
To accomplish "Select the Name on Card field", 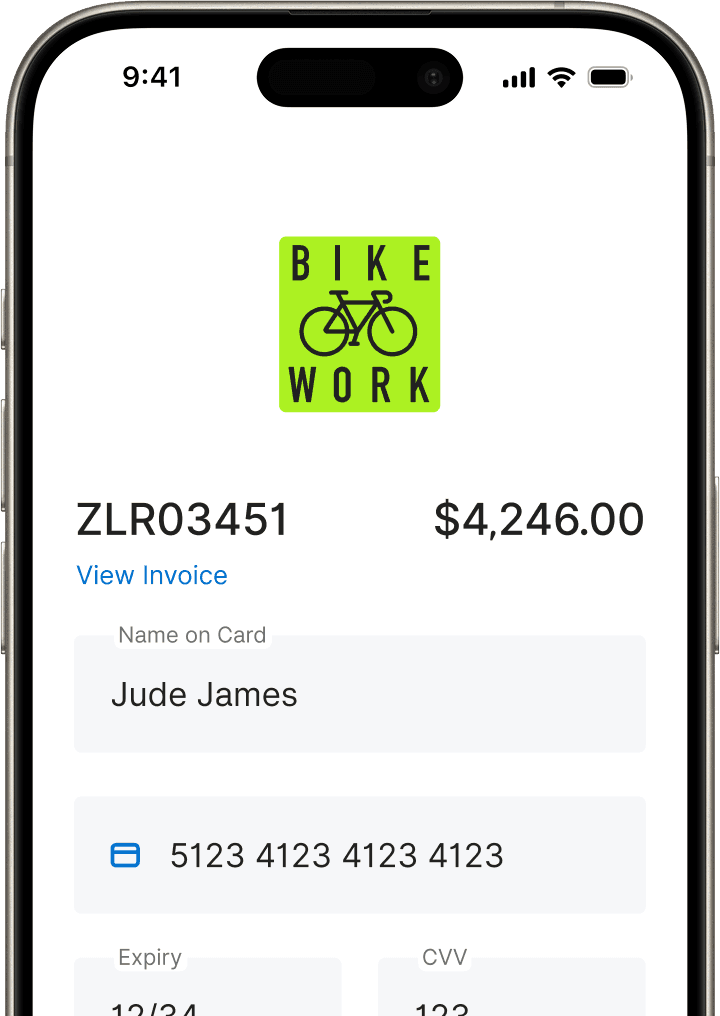I will pos(360,693).
